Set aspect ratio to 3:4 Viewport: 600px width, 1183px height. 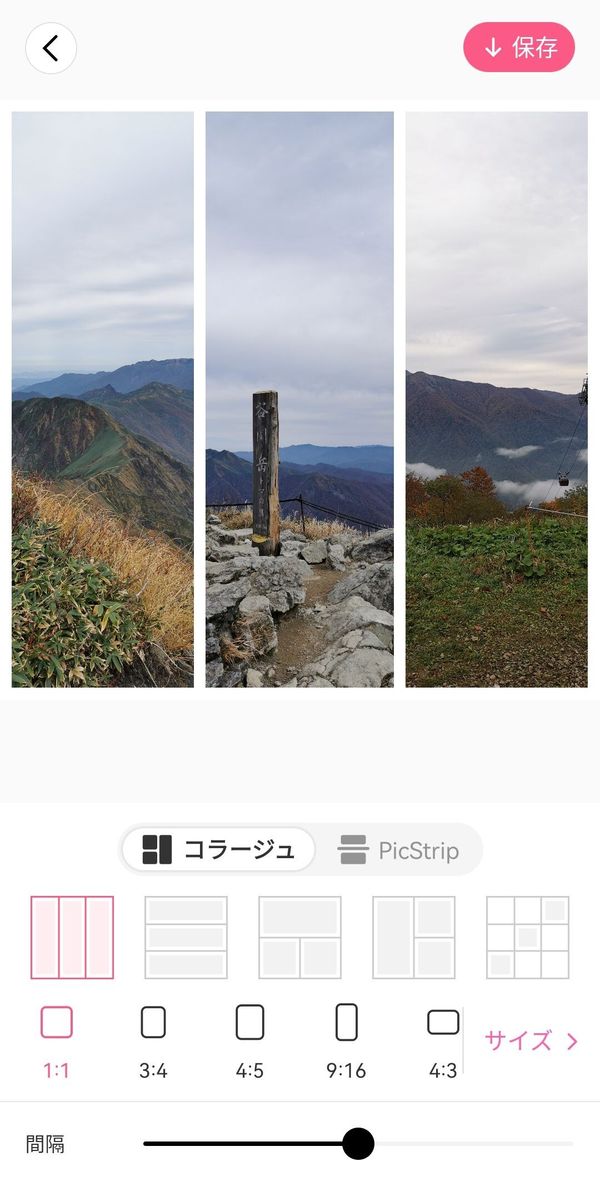coord(153,1042)
